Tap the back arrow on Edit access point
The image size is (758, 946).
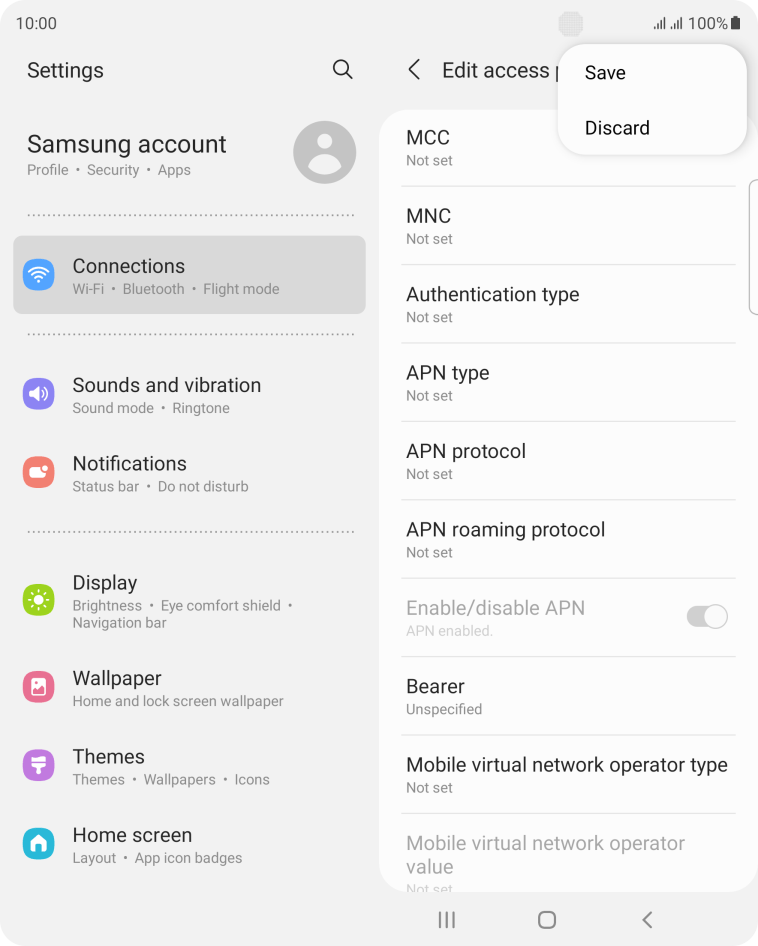point(414,70)
